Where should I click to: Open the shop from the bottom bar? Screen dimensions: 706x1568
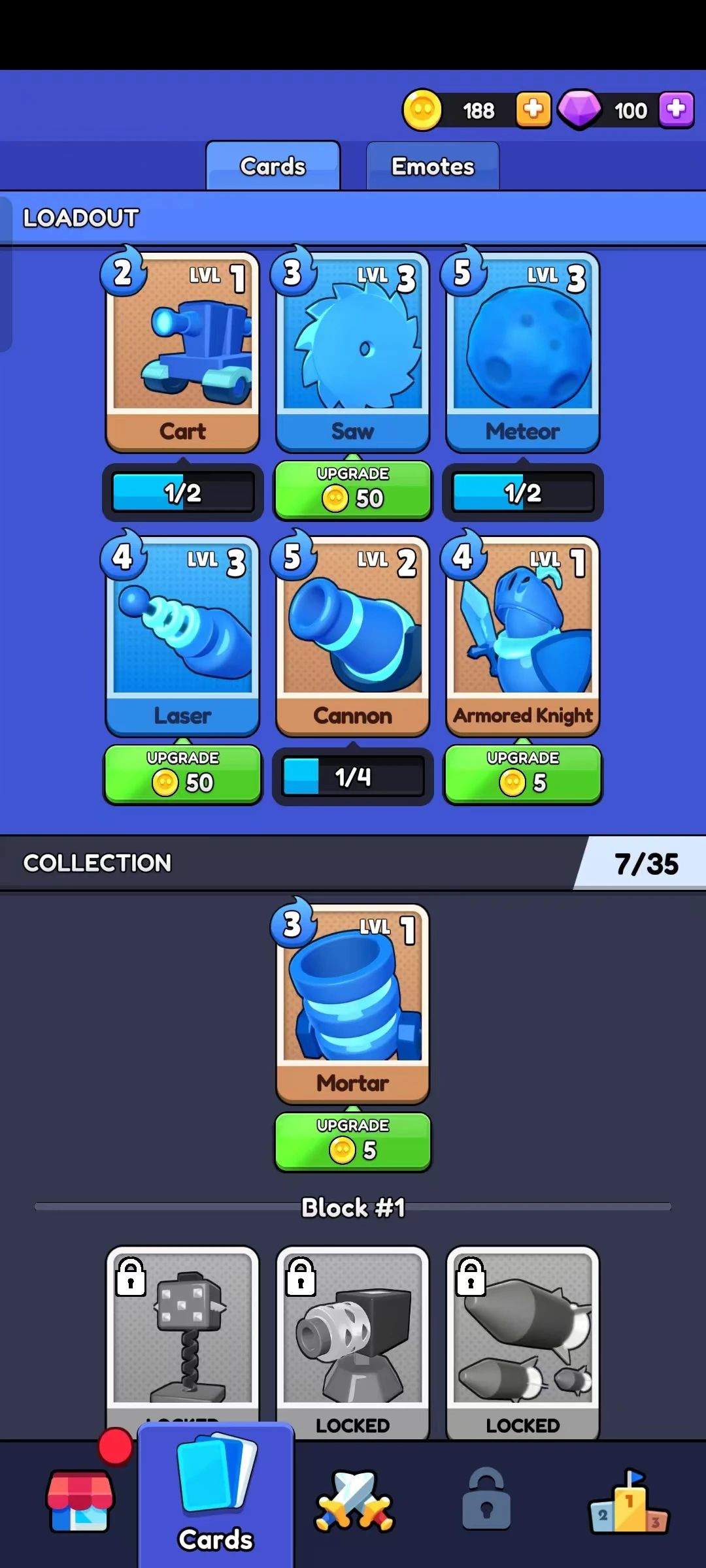point(80,1501)
